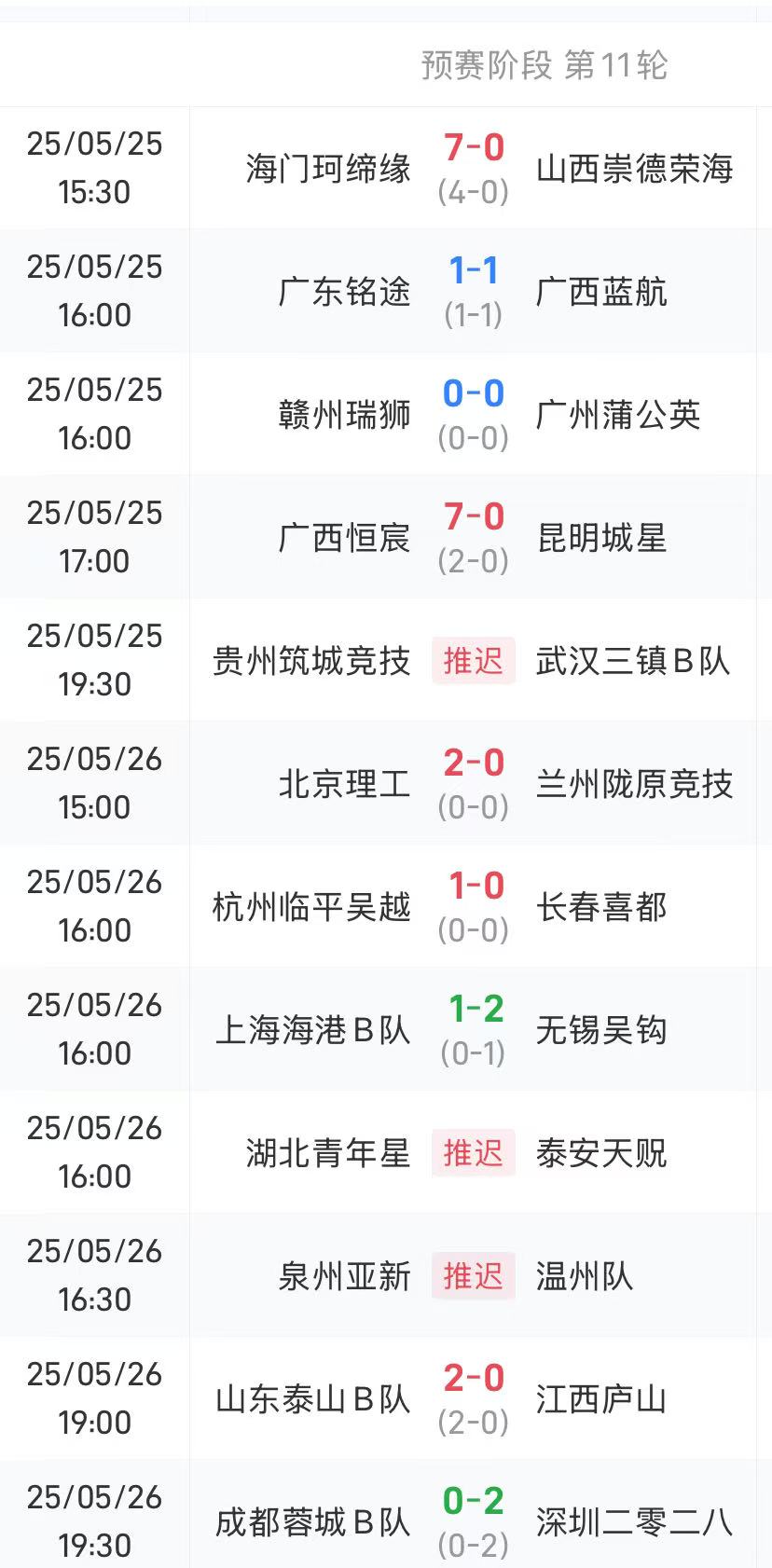
Task: Click the 1-1 score of 广东铭途 match
Action: tap(473, 270)
